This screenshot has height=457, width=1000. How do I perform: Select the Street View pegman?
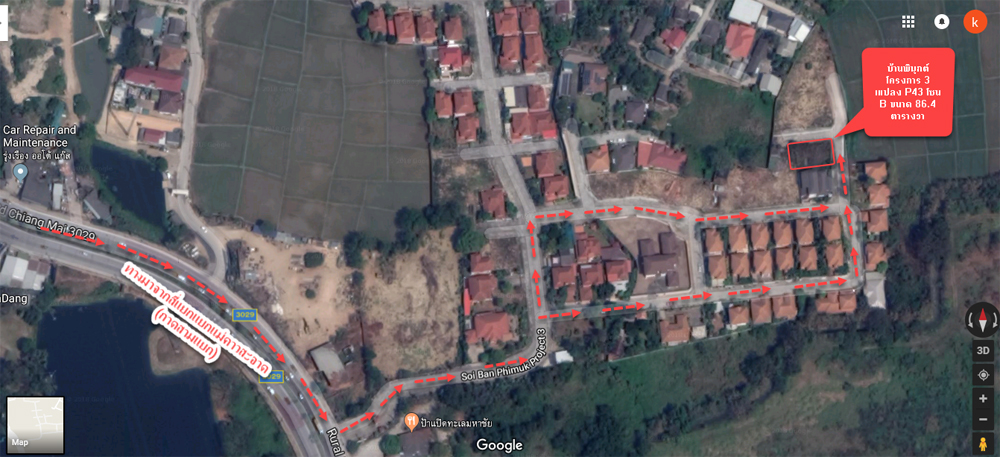982,443
